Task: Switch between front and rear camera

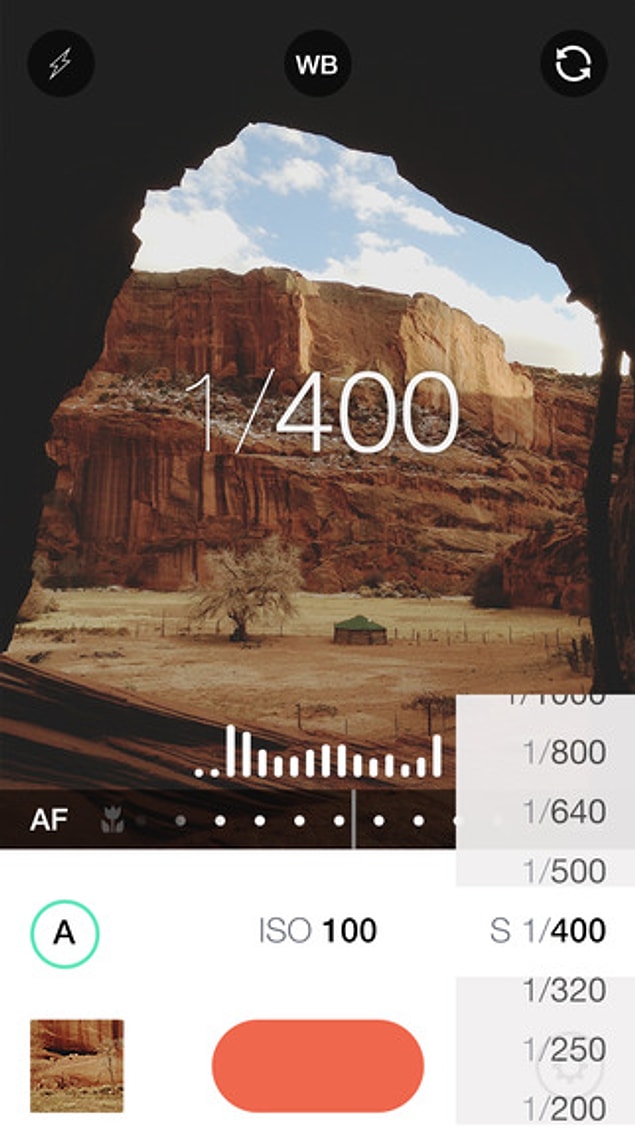Action: (573, 64)
